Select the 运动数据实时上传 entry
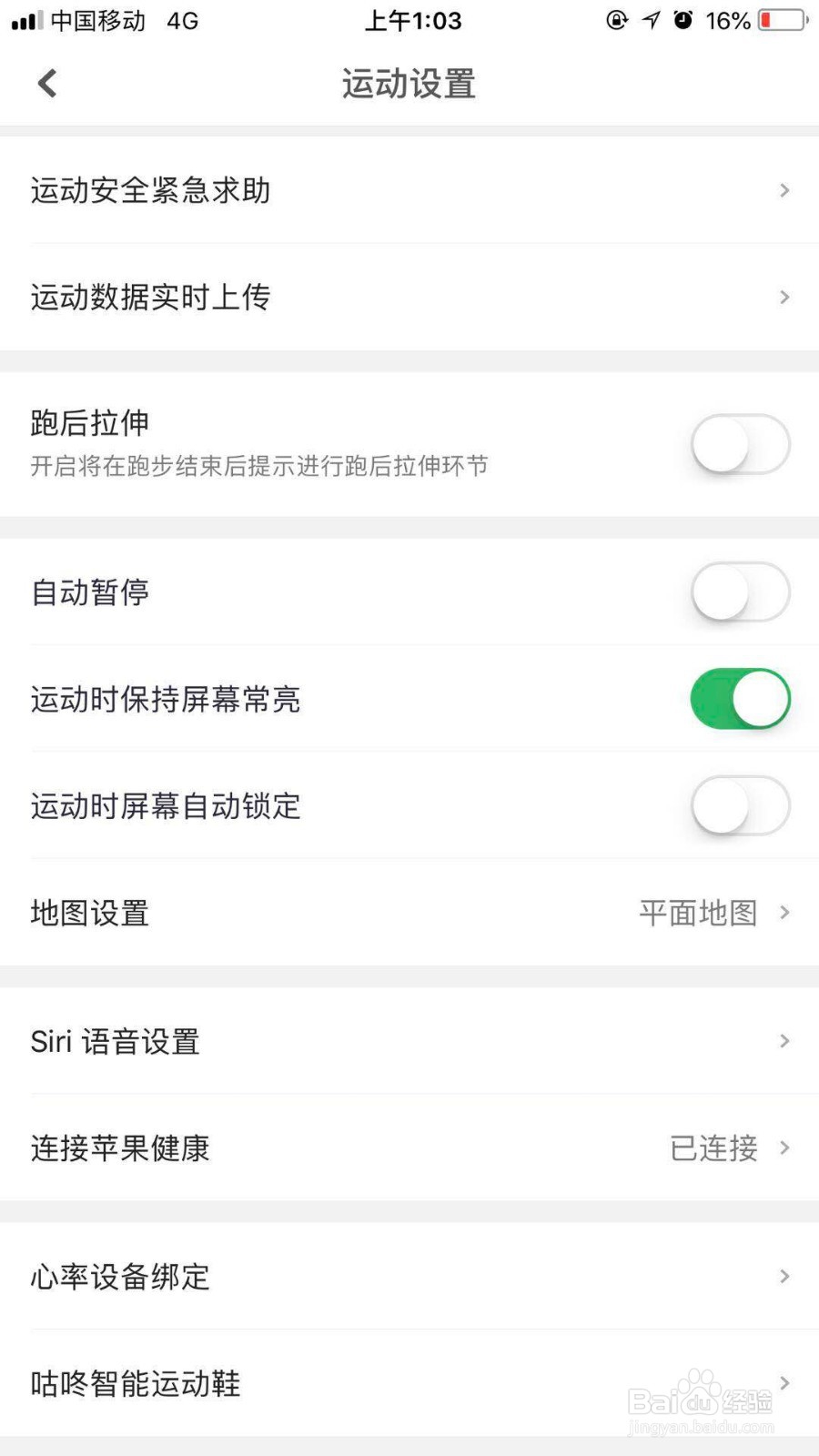Image resolution: width=819 pixels, height=1456 pixels. (x=409, y=298)
